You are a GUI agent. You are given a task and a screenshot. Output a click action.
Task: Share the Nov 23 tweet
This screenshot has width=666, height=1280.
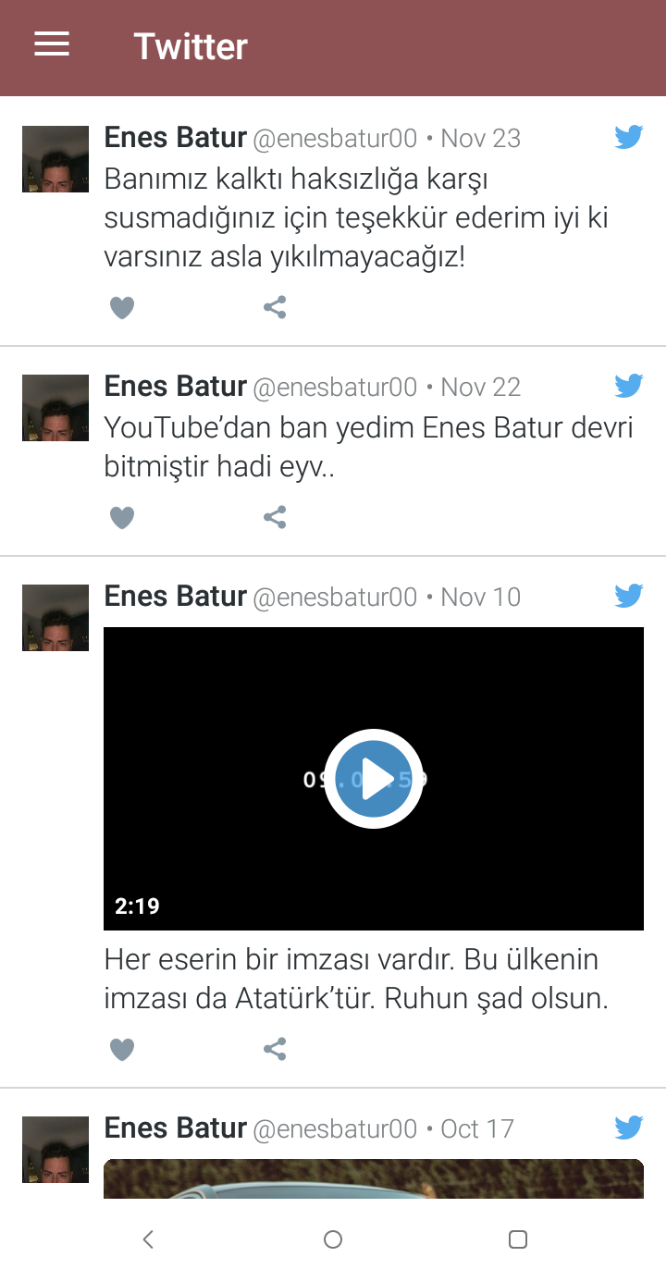(275, 308)
